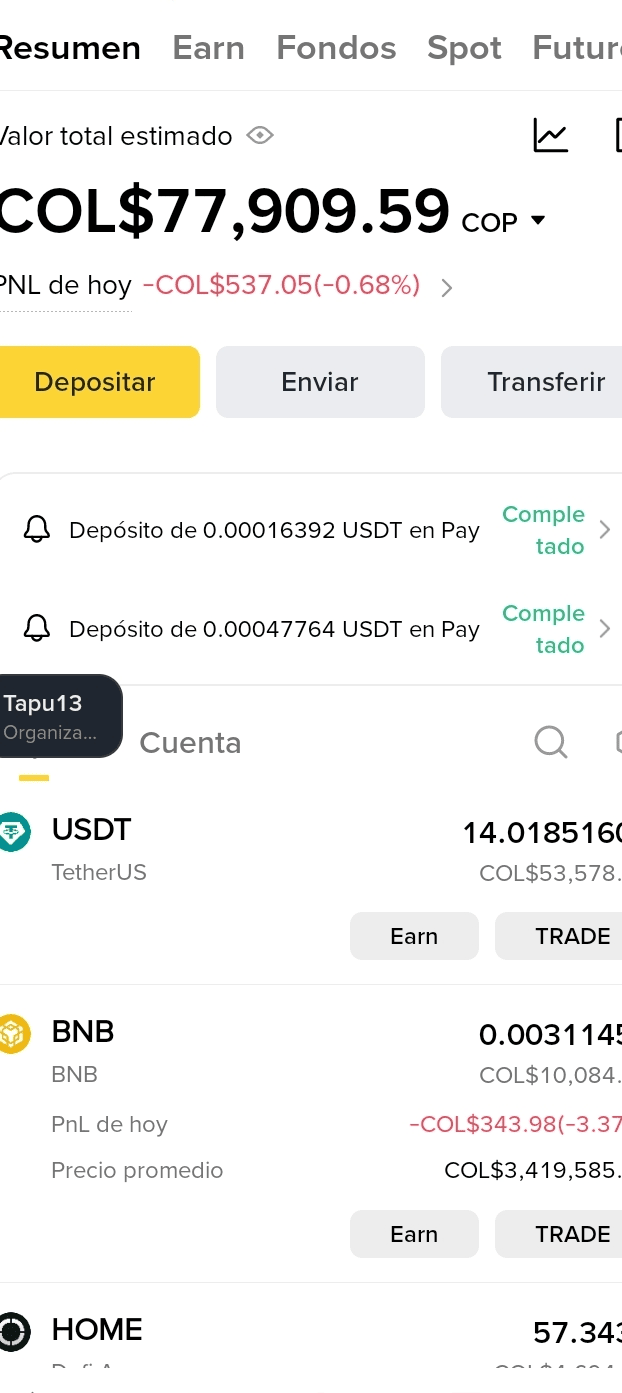Open the portfolio chart icon
Screen dimensions: 622x1393
[550, 135]
